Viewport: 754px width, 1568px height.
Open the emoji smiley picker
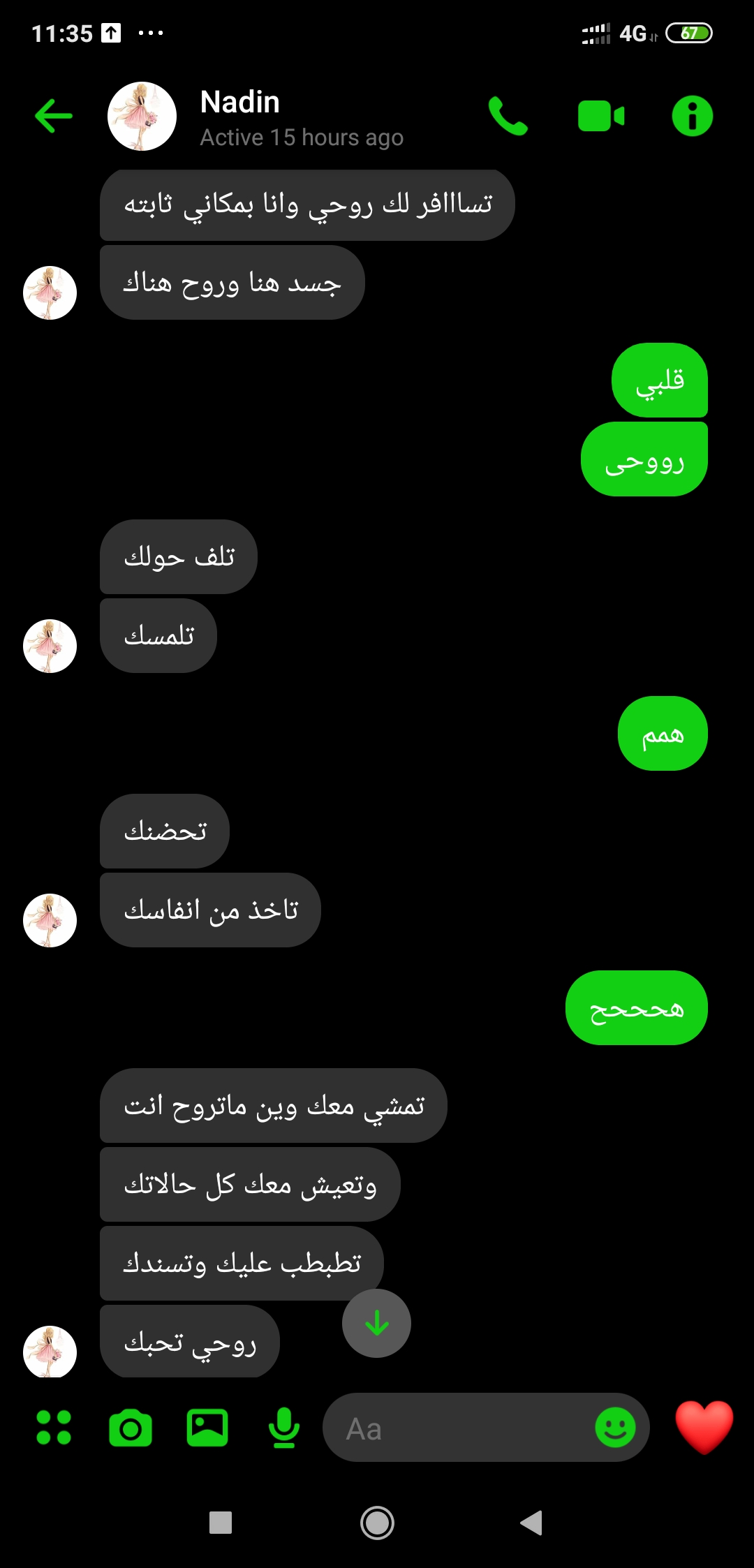coord(615,1427)
